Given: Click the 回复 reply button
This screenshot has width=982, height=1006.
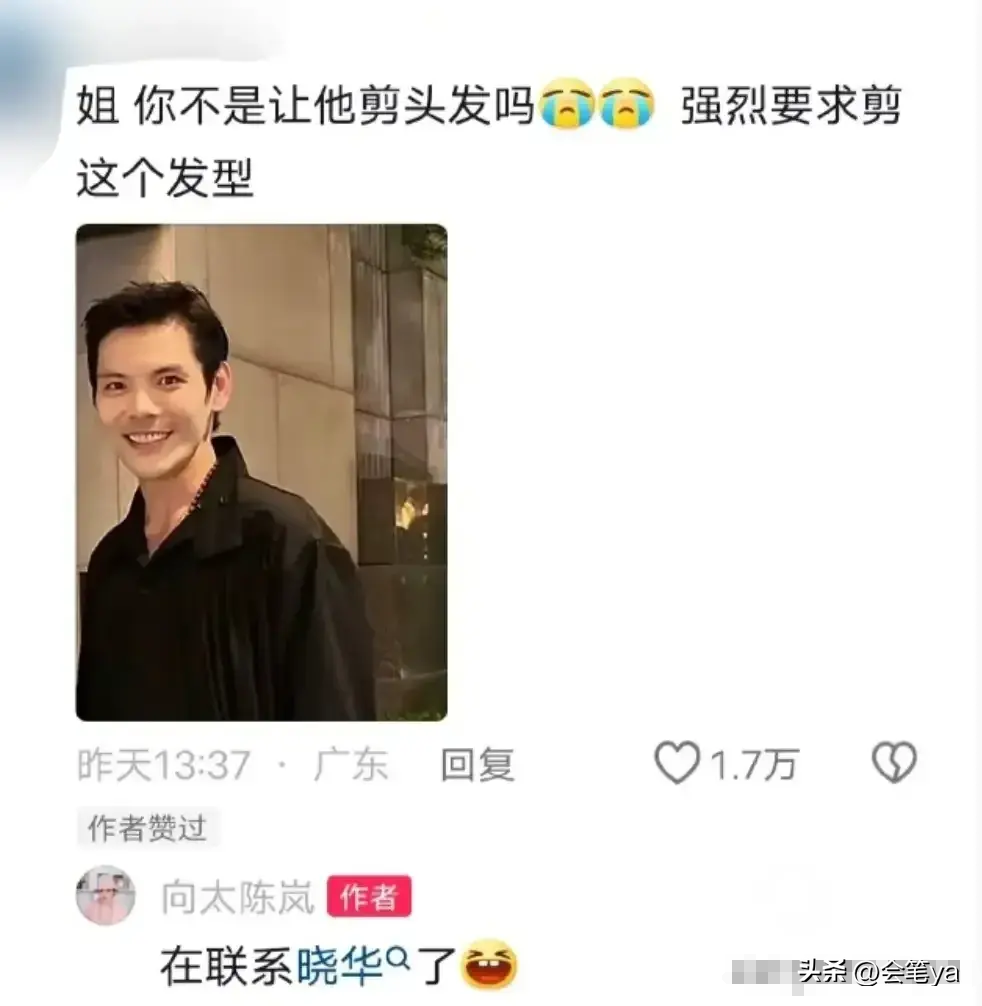Looking at the screenshot, I should point(476,763).
